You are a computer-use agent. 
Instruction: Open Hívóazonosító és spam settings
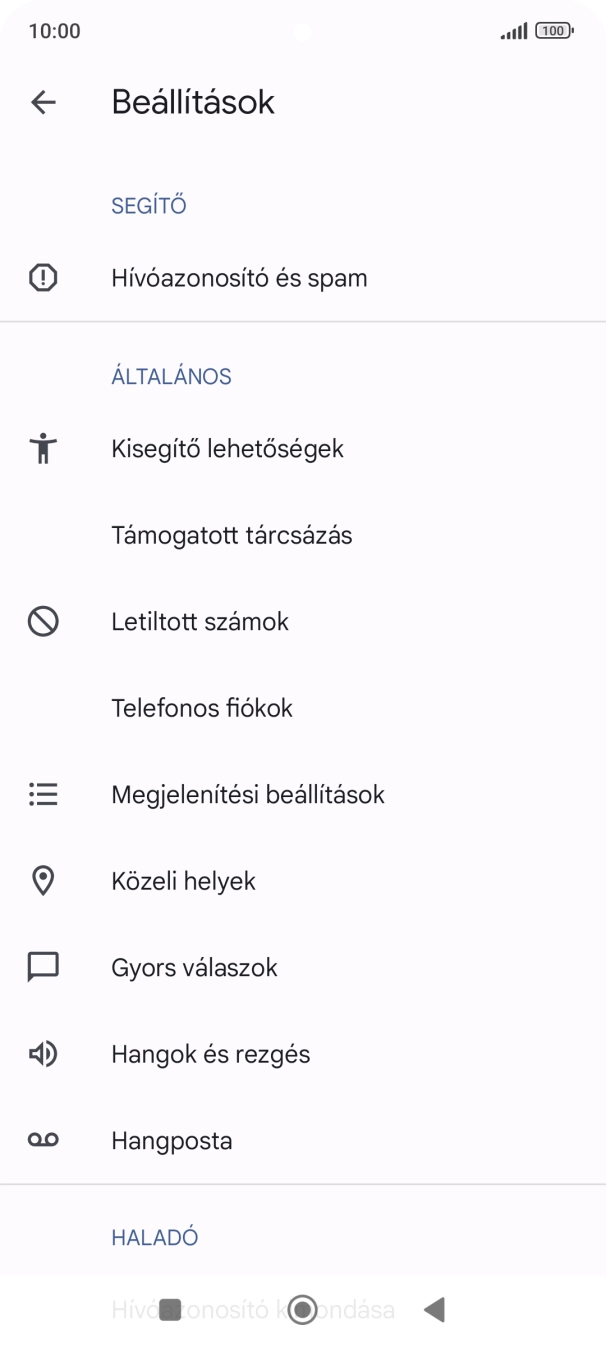[239, 278]
